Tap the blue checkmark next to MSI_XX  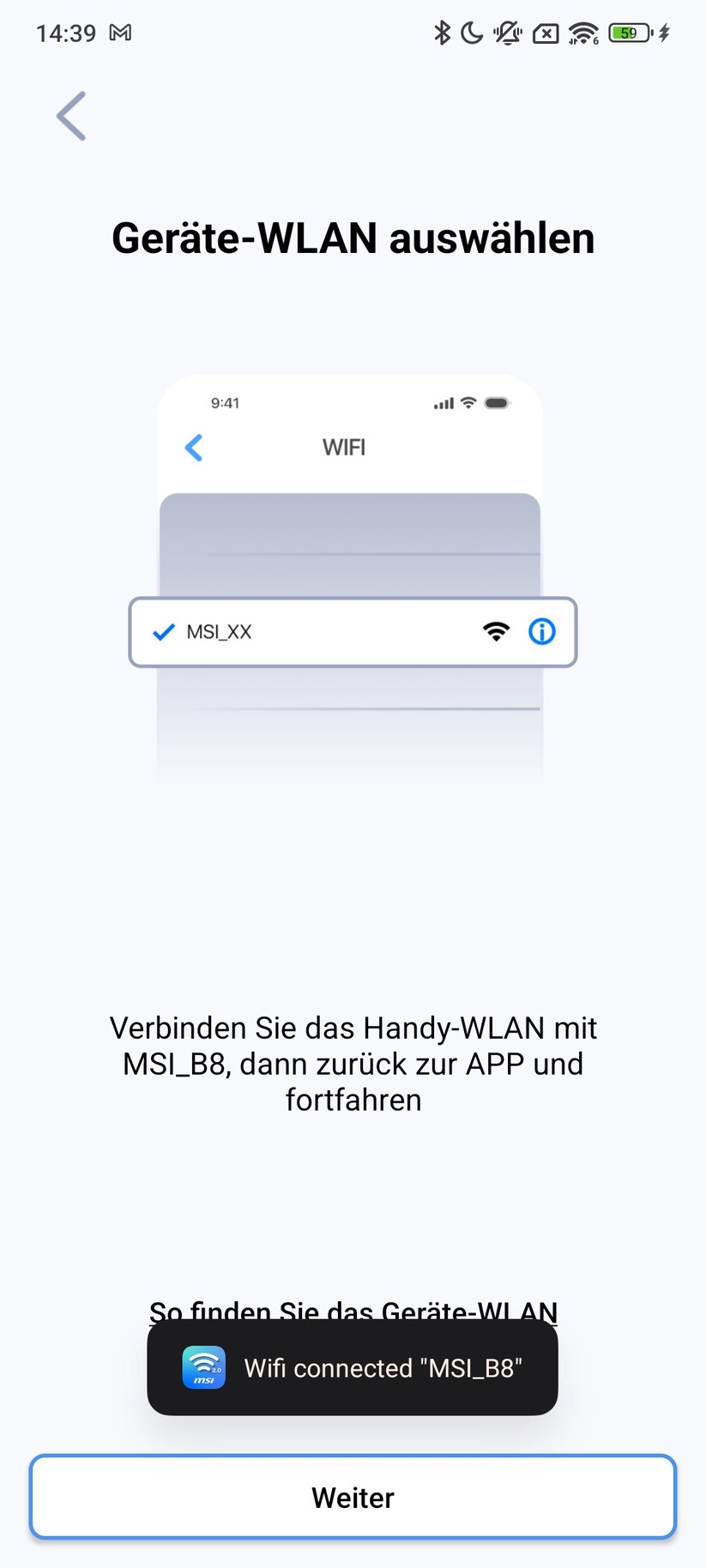(162, 632)
